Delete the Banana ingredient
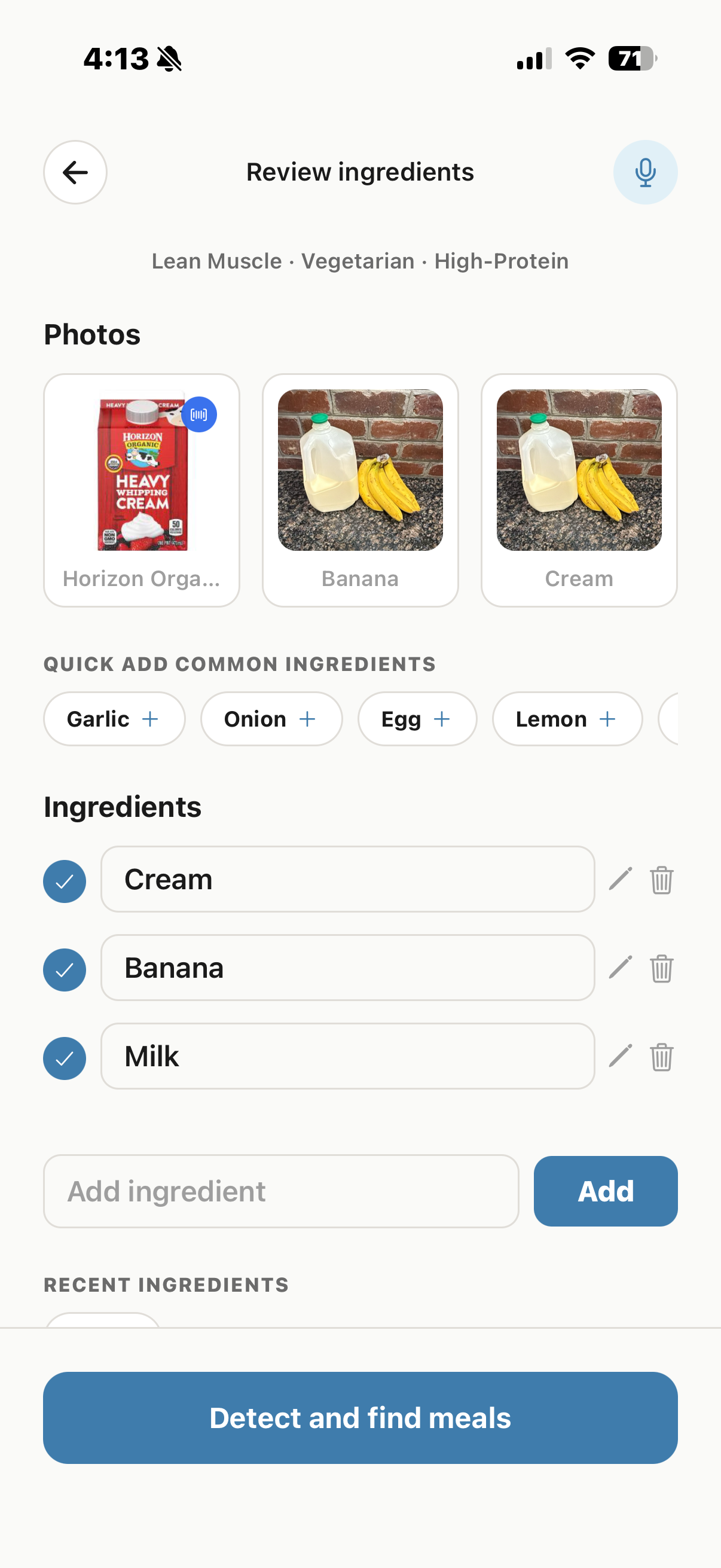This screenshot has width=721, height=1568. 661,968
